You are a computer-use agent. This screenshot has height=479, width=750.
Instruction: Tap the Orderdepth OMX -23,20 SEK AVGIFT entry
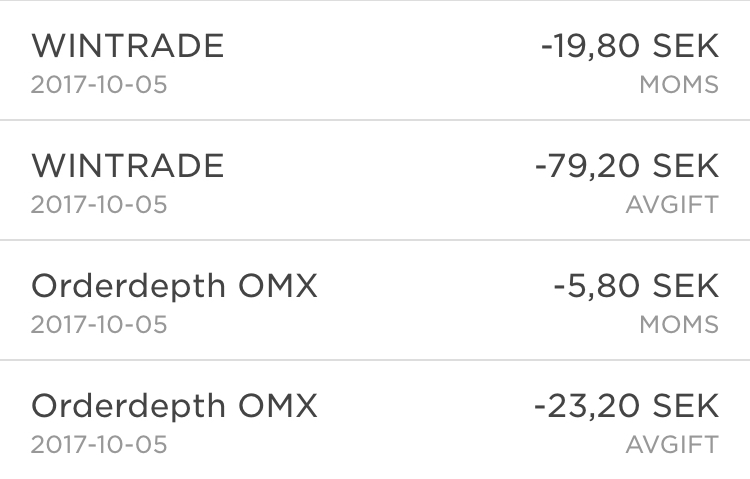[x=375, y=421]
